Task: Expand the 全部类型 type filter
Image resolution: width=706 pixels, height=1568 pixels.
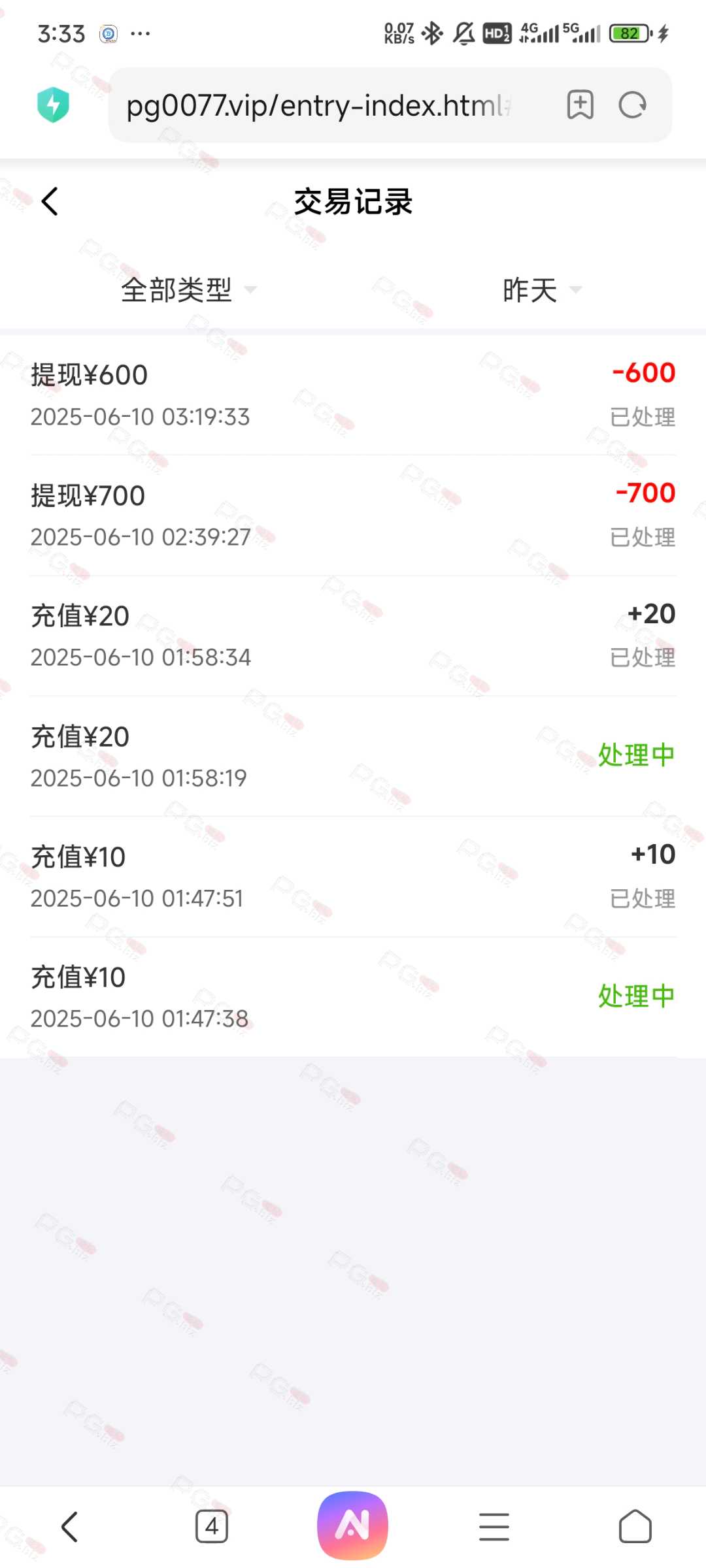Action: (x=189, y=289)
